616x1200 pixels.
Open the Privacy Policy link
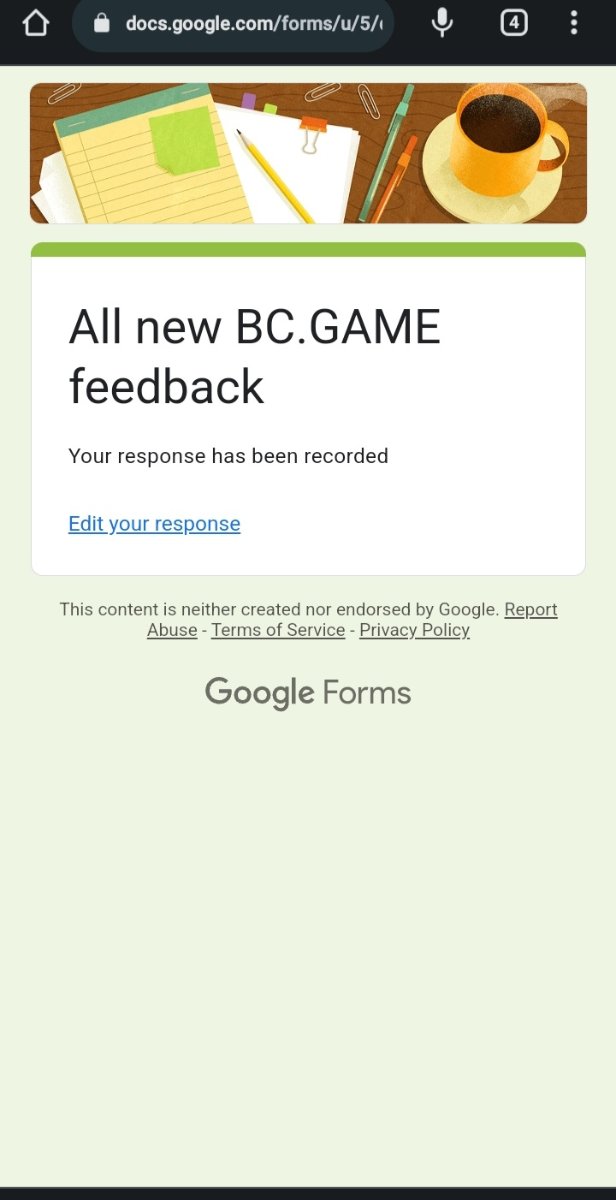tap(414, 630)
